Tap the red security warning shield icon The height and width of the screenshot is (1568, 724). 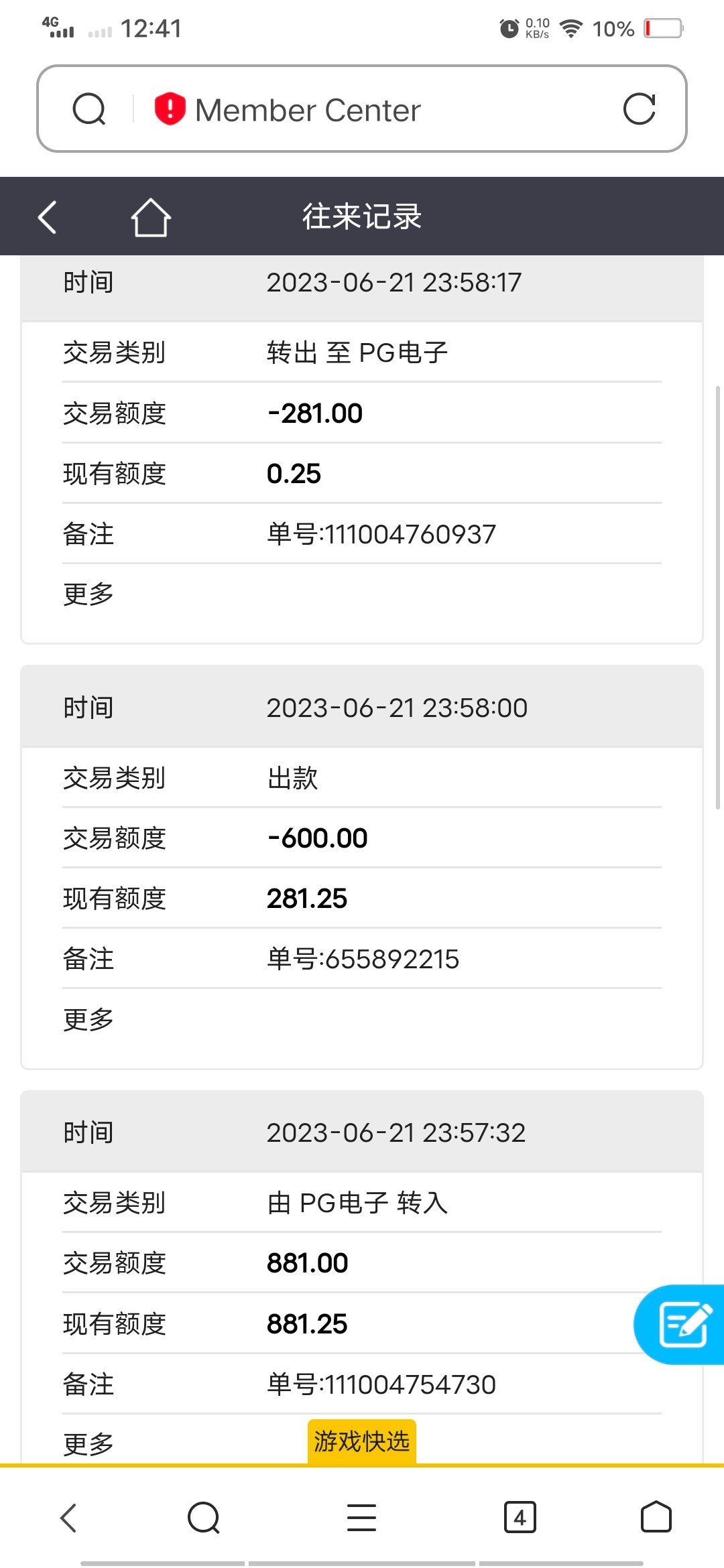point(169,109)
